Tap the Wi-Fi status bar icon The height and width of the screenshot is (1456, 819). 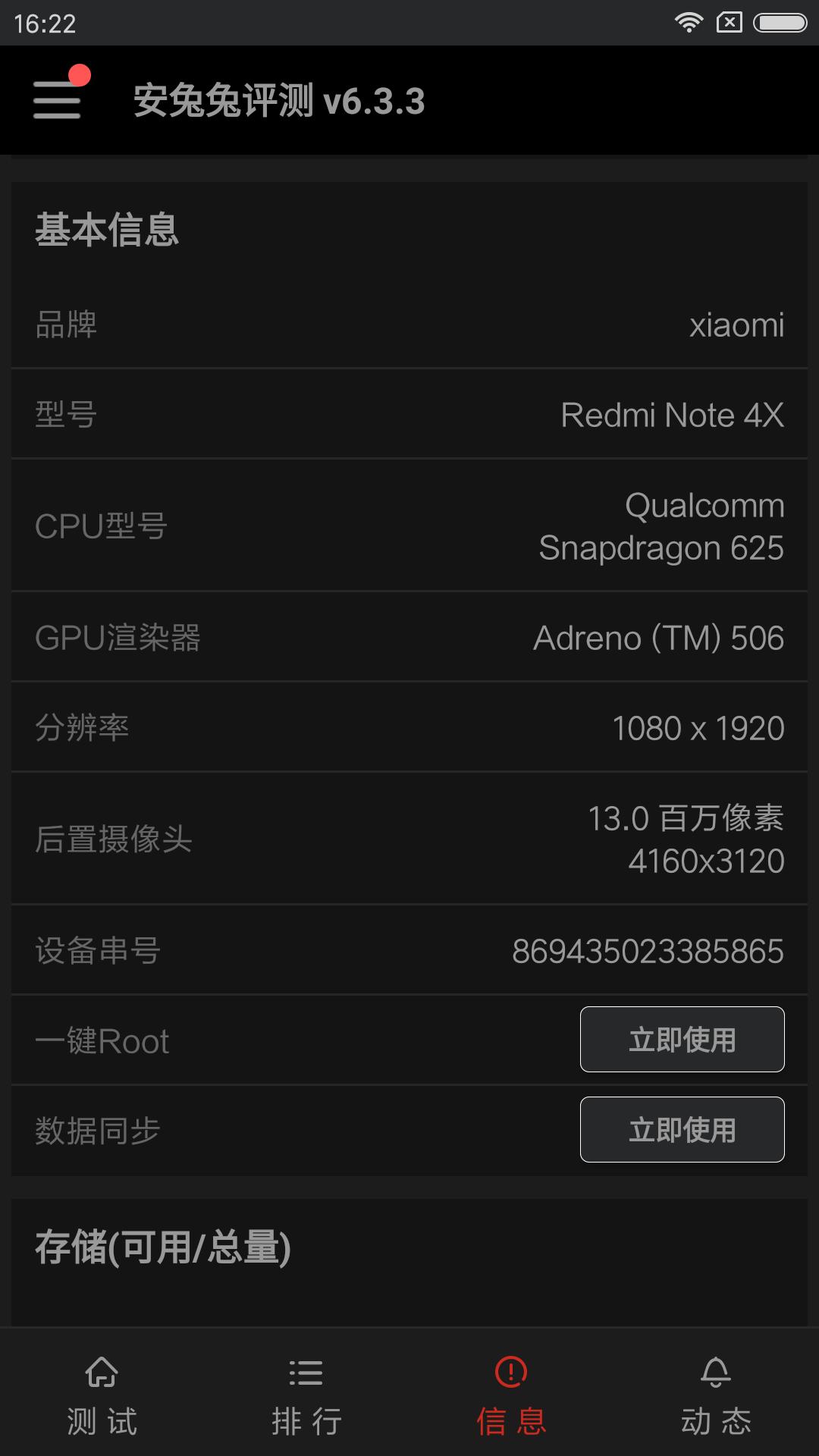click(689, 23)
